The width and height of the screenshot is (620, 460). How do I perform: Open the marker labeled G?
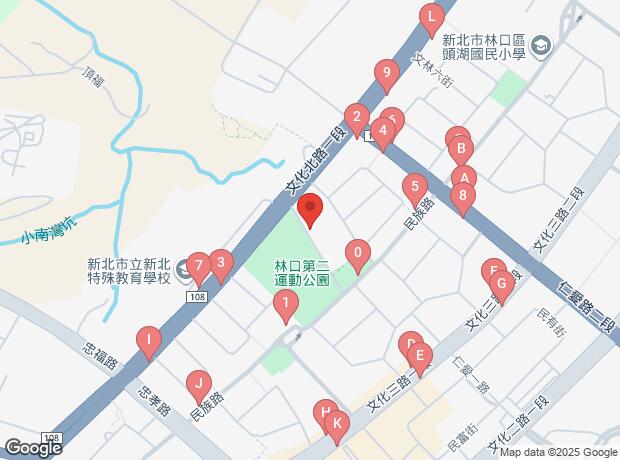502,285
